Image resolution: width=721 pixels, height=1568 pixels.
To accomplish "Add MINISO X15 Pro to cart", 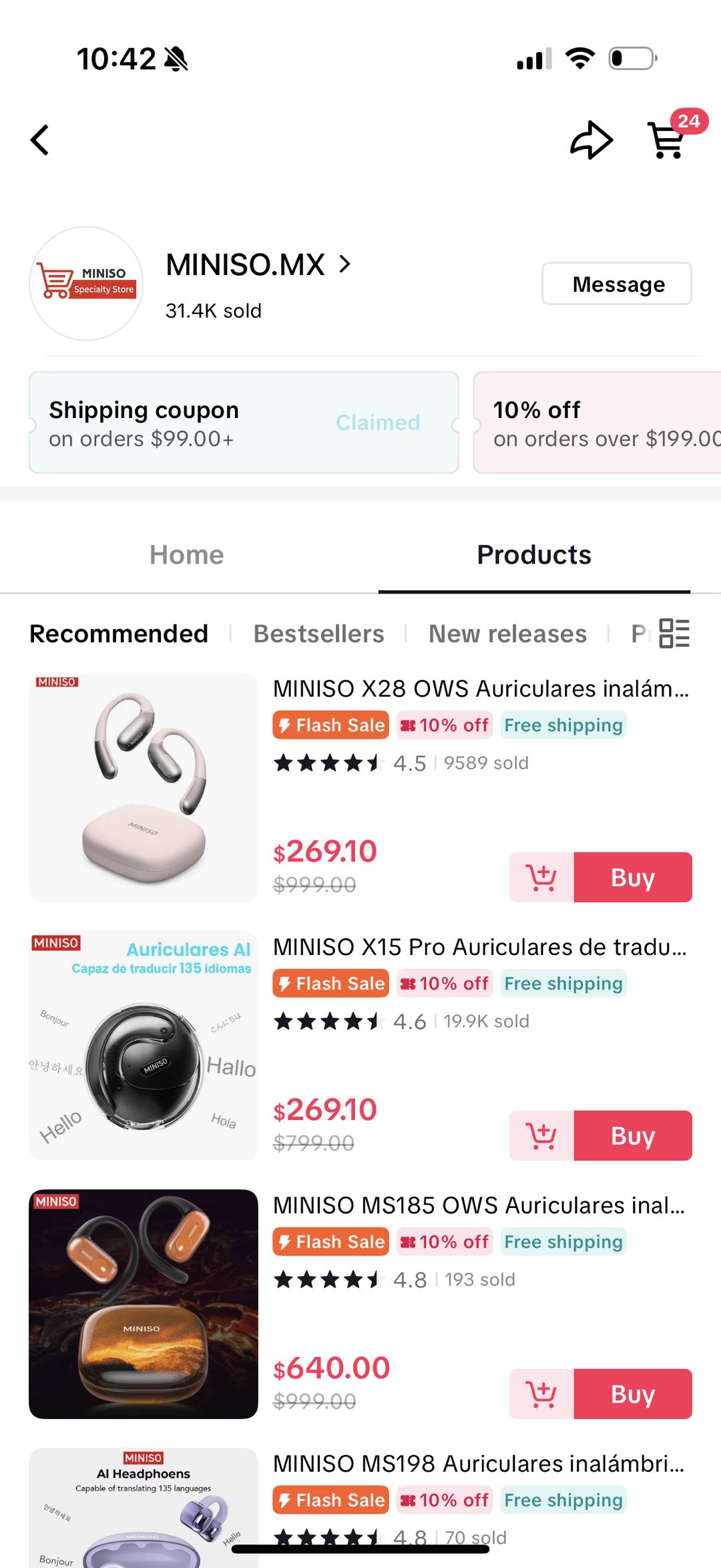I will pos(541,1136).
